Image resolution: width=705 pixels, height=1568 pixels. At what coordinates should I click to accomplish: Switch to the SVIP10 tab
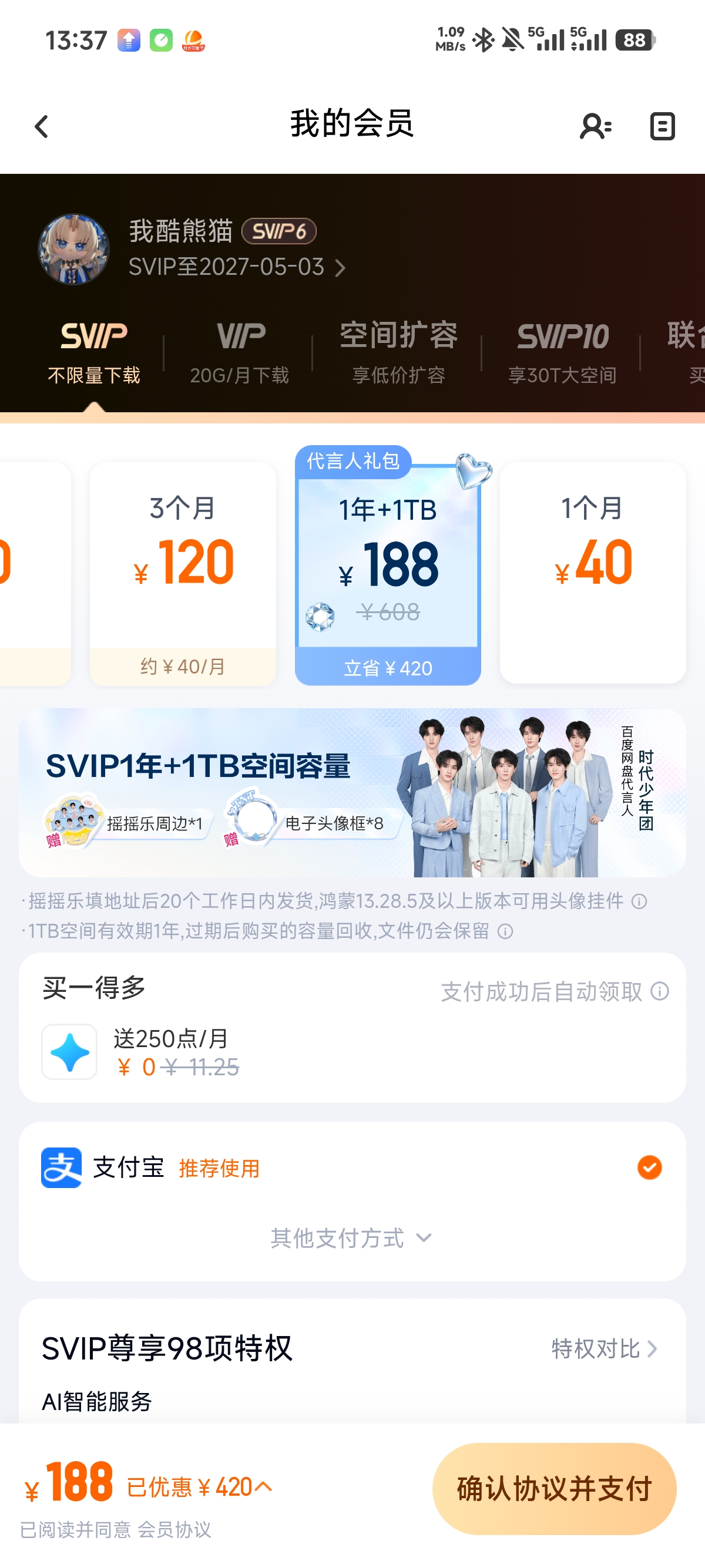coord(563,353)
